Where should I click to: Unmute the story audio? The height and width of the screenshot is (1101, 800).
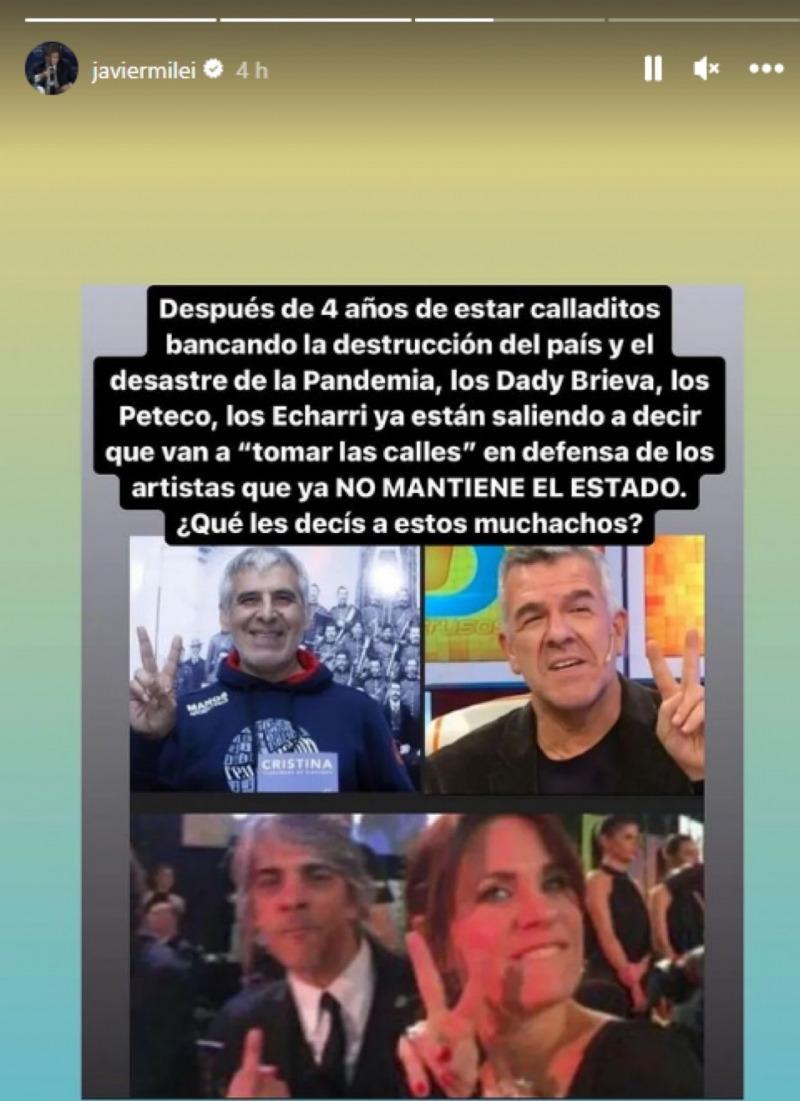(707, 68)
